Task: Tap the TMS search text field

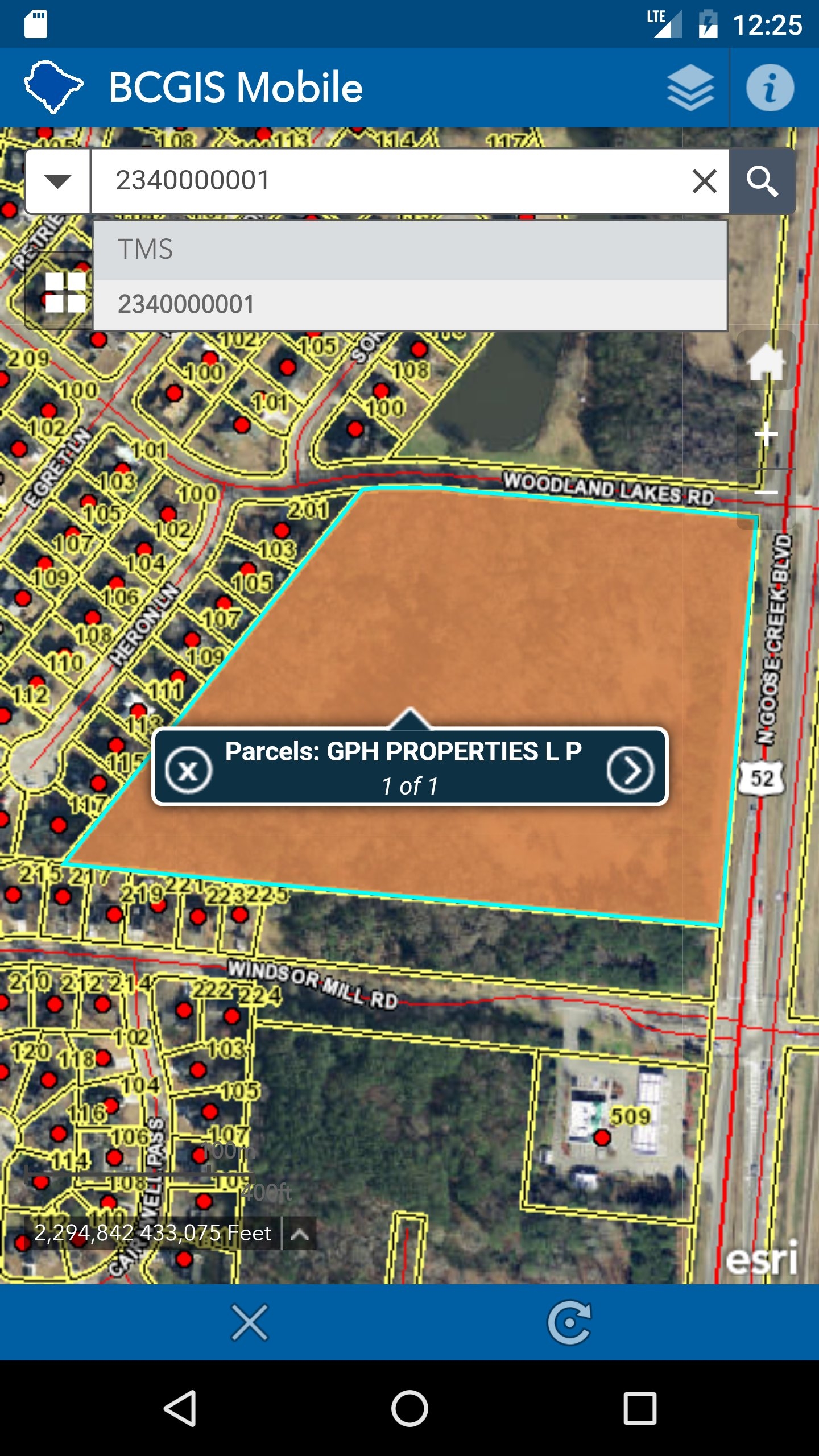Action: [x=387, y=181]
